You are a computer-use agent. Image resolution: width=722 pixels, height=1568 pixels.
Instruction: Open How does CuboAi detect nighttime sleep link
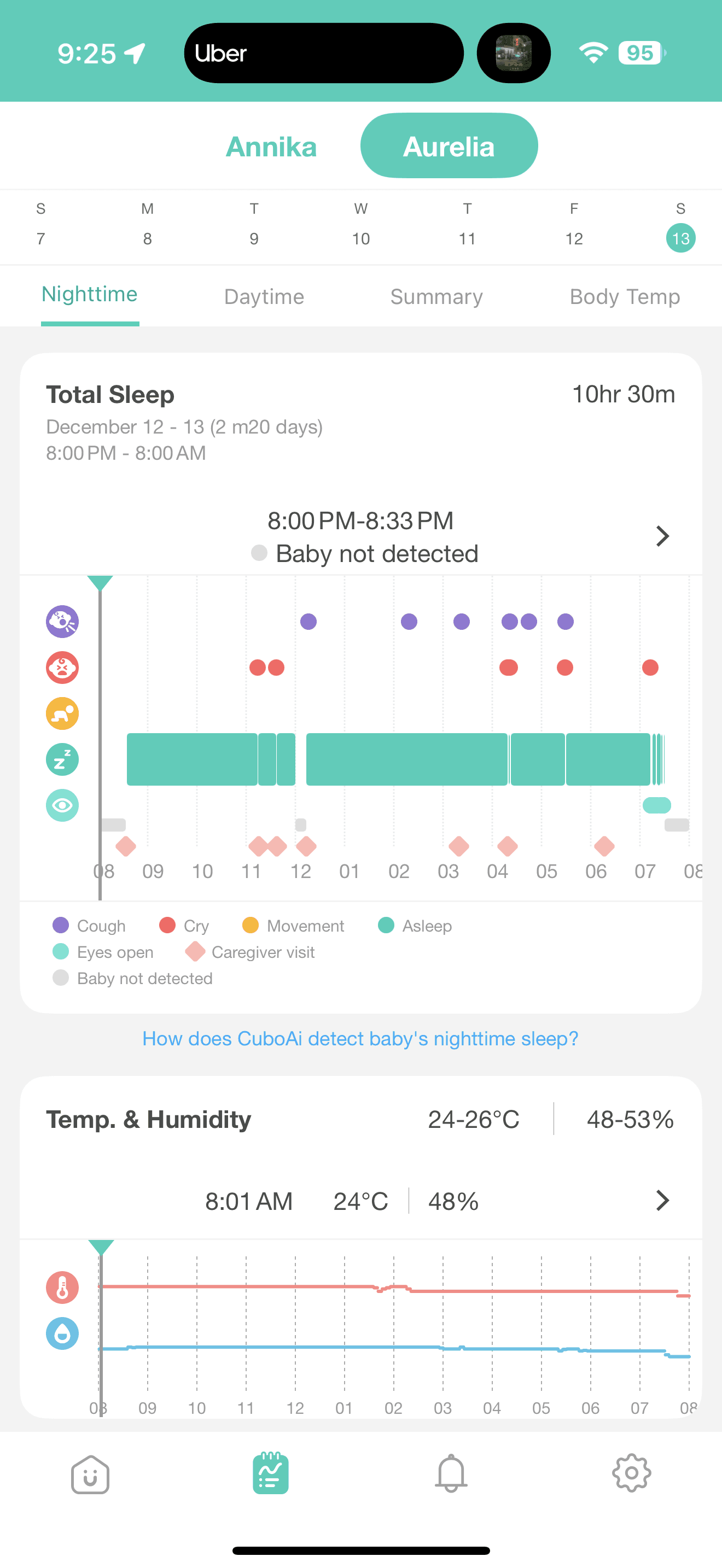pos(360,1038)
